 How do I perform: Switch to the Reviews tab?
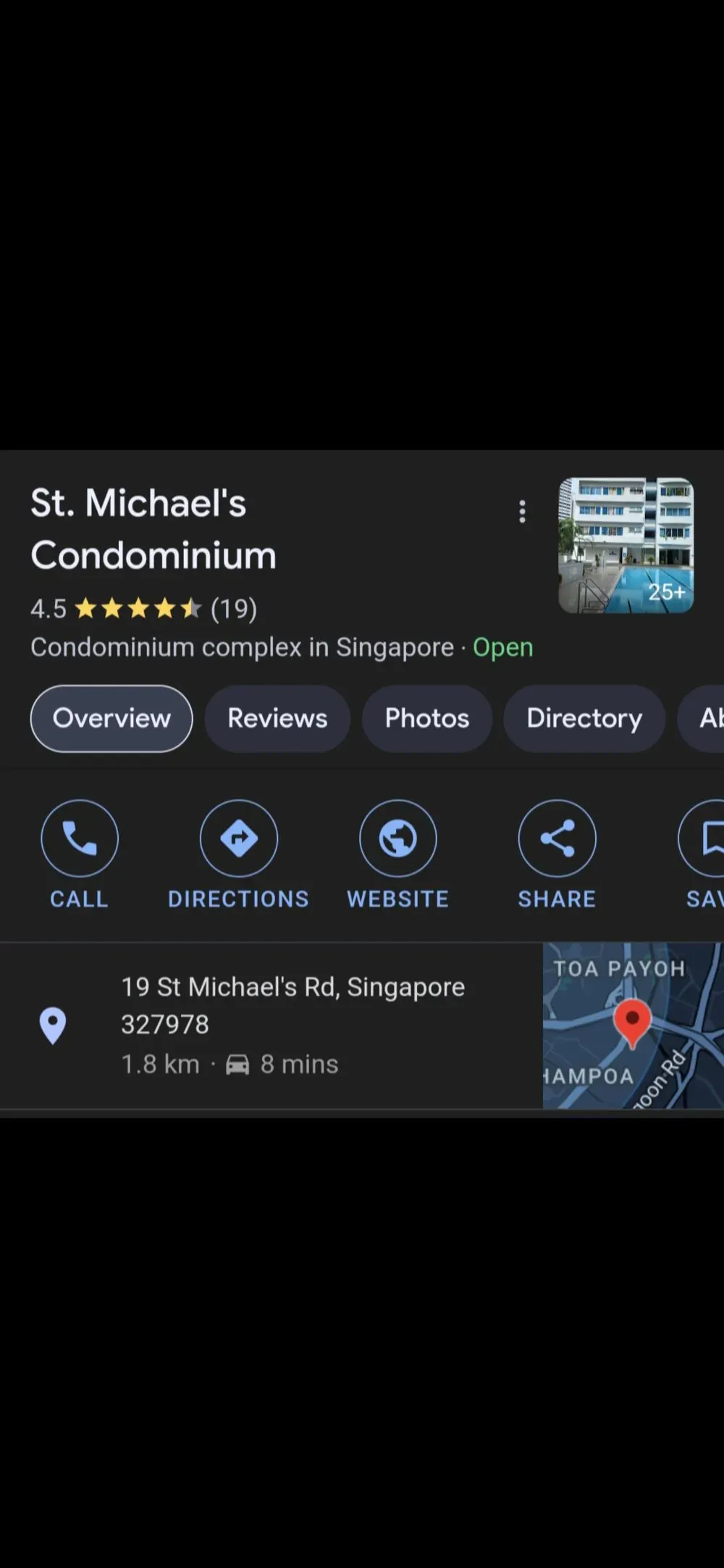pyautogui.click(x=277, y=718)
